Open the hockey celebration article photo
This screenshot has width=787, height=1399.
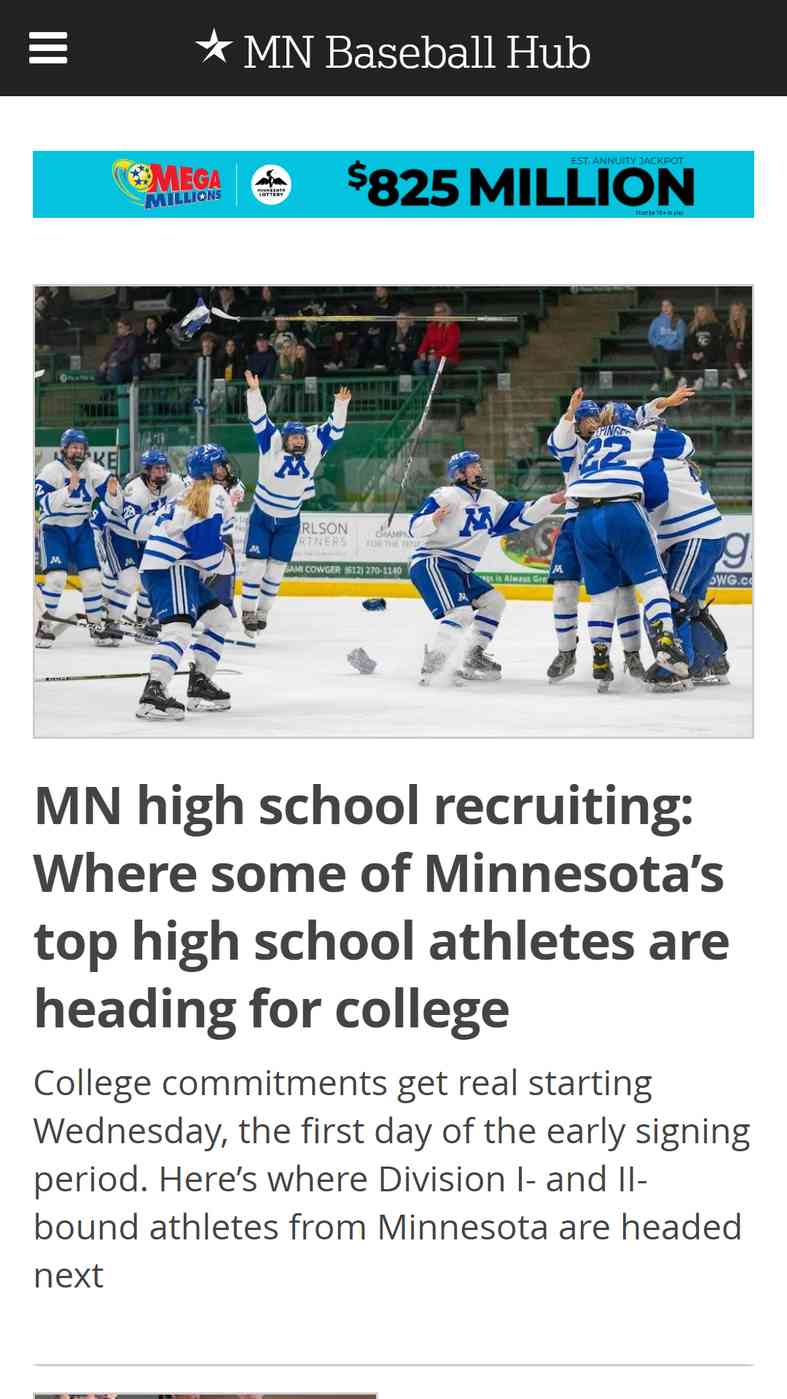tap(393, 512)
